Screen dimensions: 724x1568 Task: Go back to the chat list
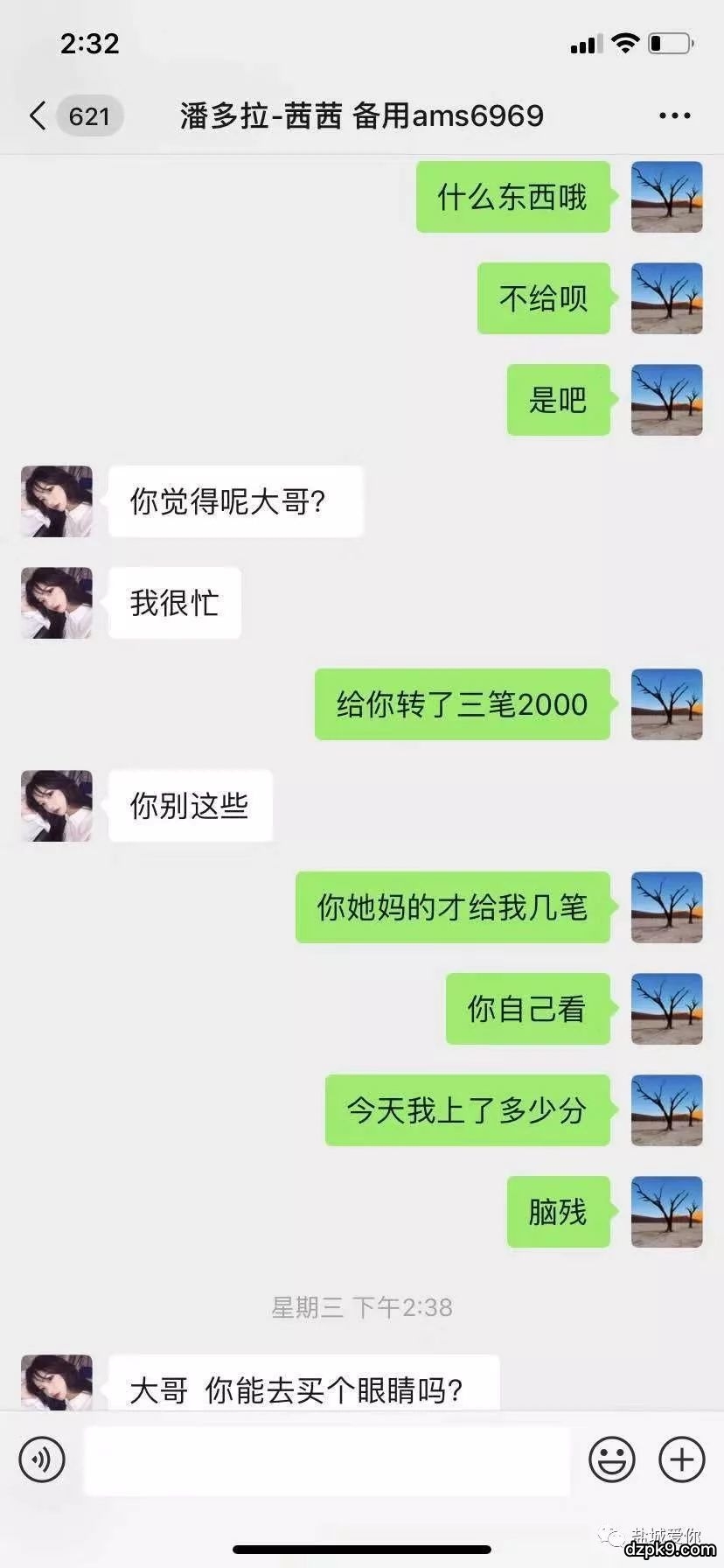tap(38, 115)
